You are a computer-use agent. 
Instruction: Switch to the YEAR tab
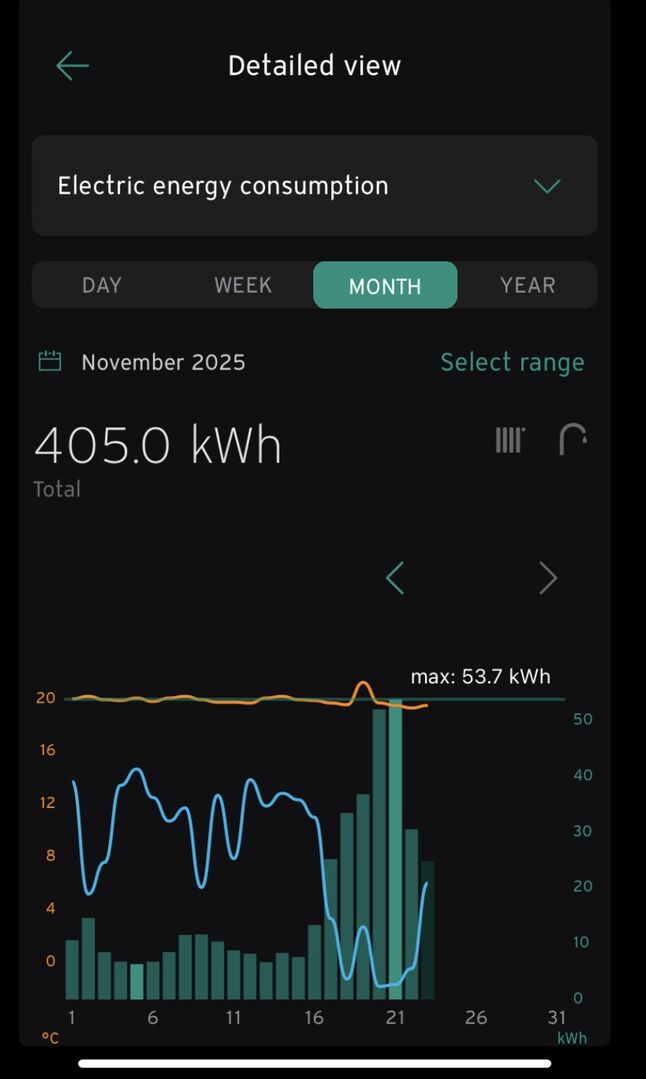pyautogui.click(x=527, y=286)
